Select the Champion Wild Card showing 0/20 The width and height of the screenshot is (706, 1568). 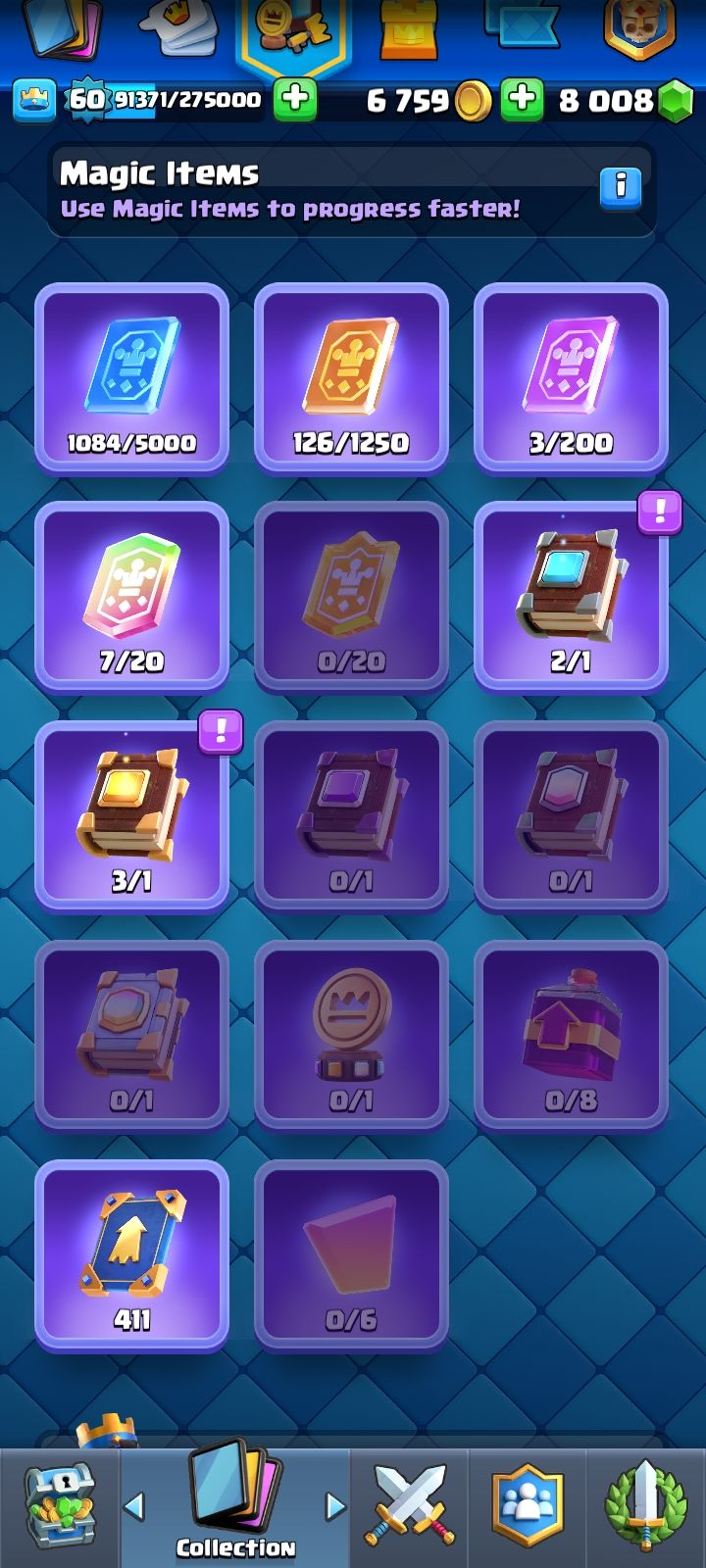(x=351, y=597)
